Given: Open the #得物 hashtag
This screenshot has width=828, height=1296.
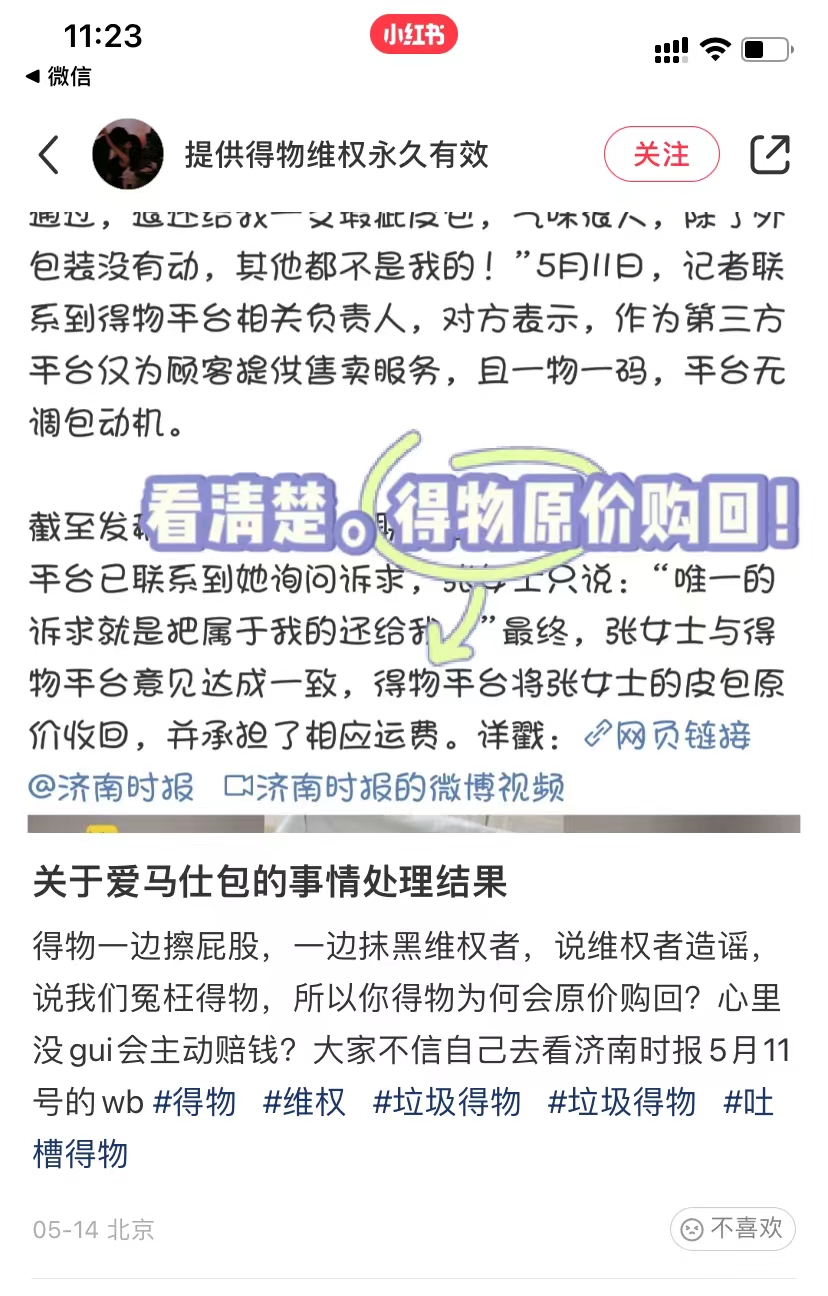Looking at the screenshot, I should 195,1102.
